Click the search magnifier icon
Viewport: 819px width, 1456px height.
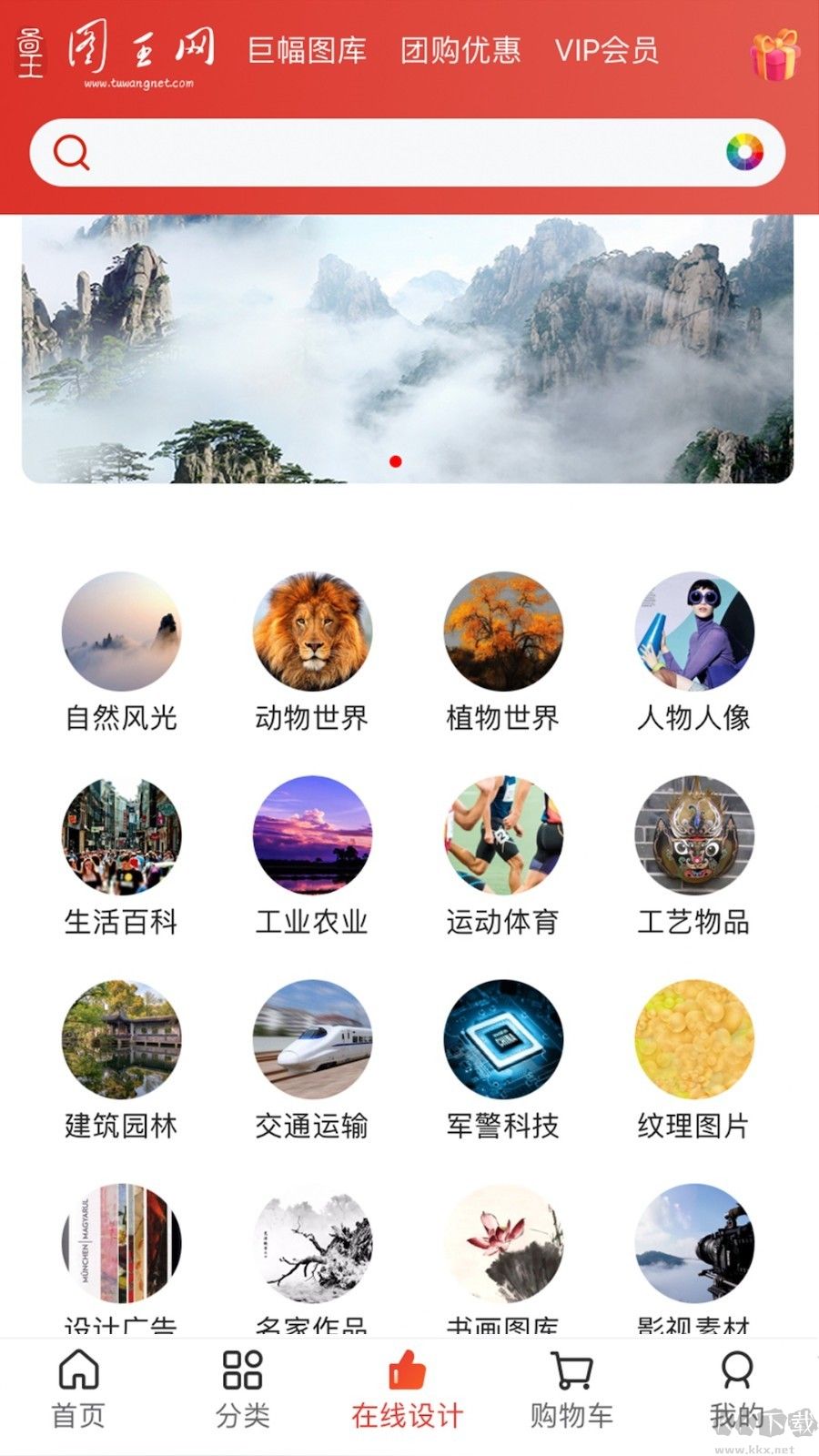(70, 152)
